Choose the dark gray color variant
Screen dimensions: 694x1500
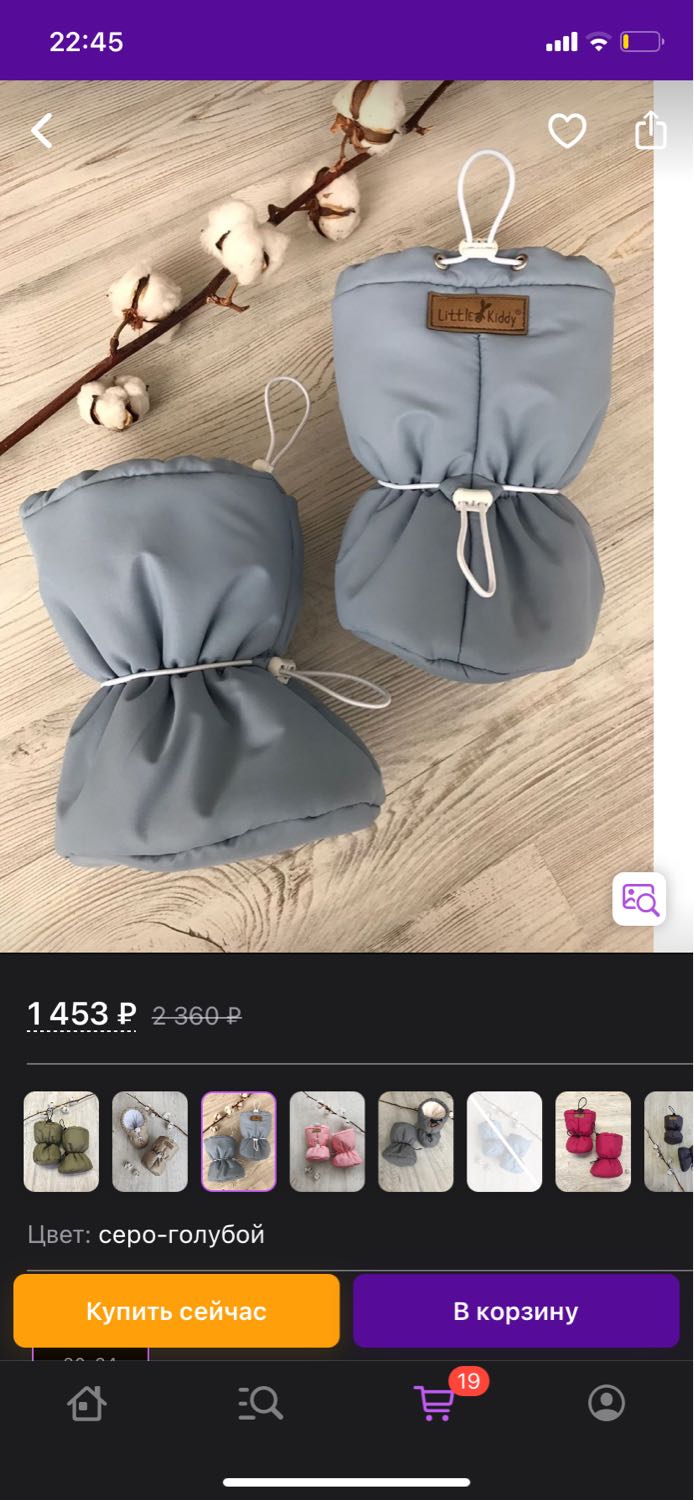(x=416, y=1141)
